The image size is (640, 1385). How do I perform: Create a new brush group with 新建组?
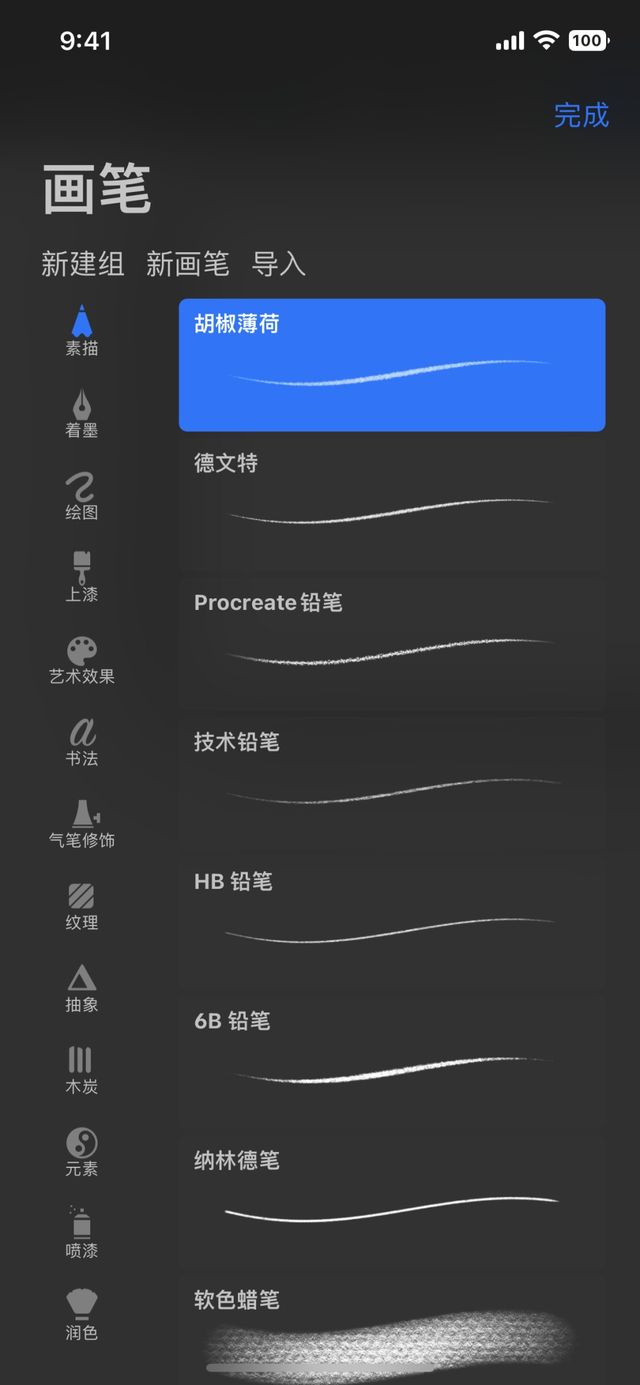pyautogui.click(x=83, y=264)
